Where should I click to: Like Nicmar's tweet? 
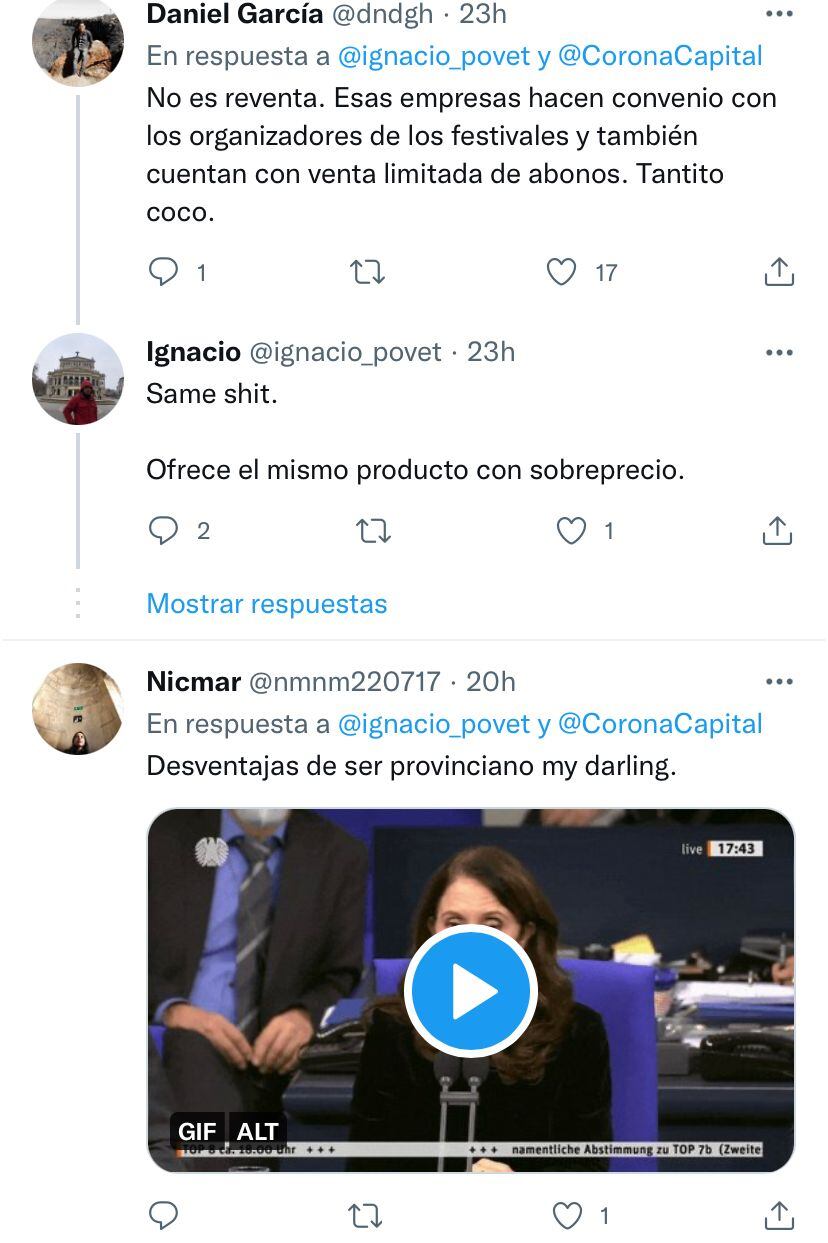click(x=568, y=1215)
